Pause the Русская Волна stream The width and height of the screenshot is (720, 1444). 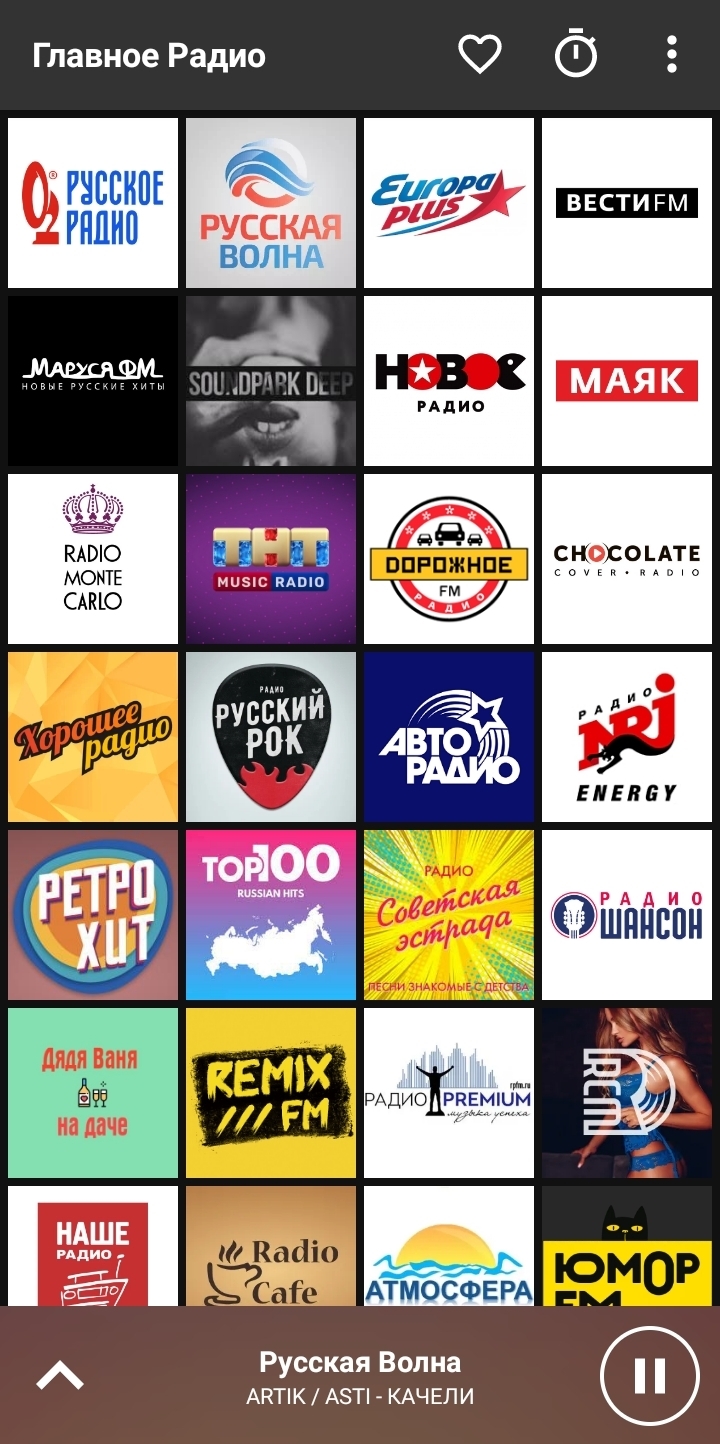650,1376
